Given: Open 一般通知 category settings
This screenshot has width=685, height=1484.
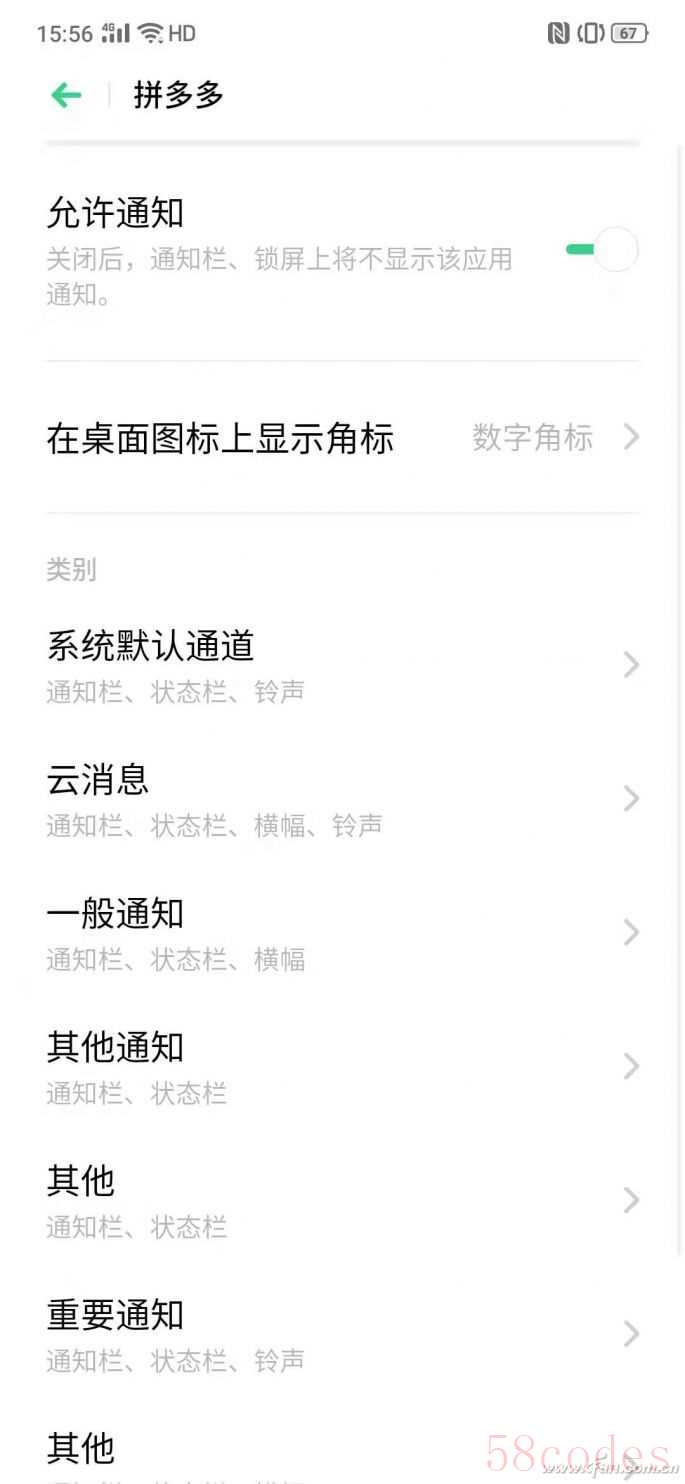Looking at the screenshot, I should coord(341,933).
